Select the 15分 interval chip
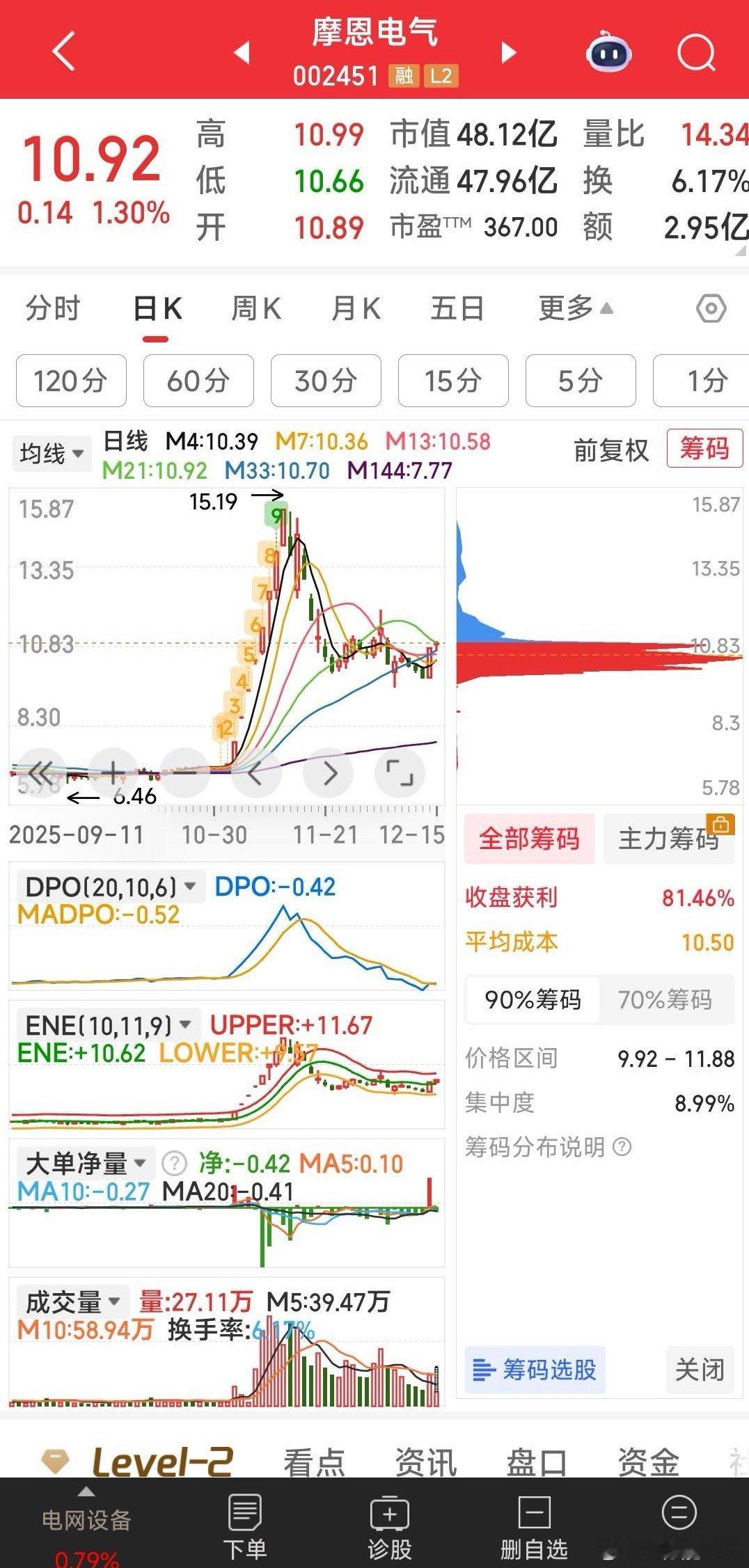749x1568 pixels. [x=453, y=381]
